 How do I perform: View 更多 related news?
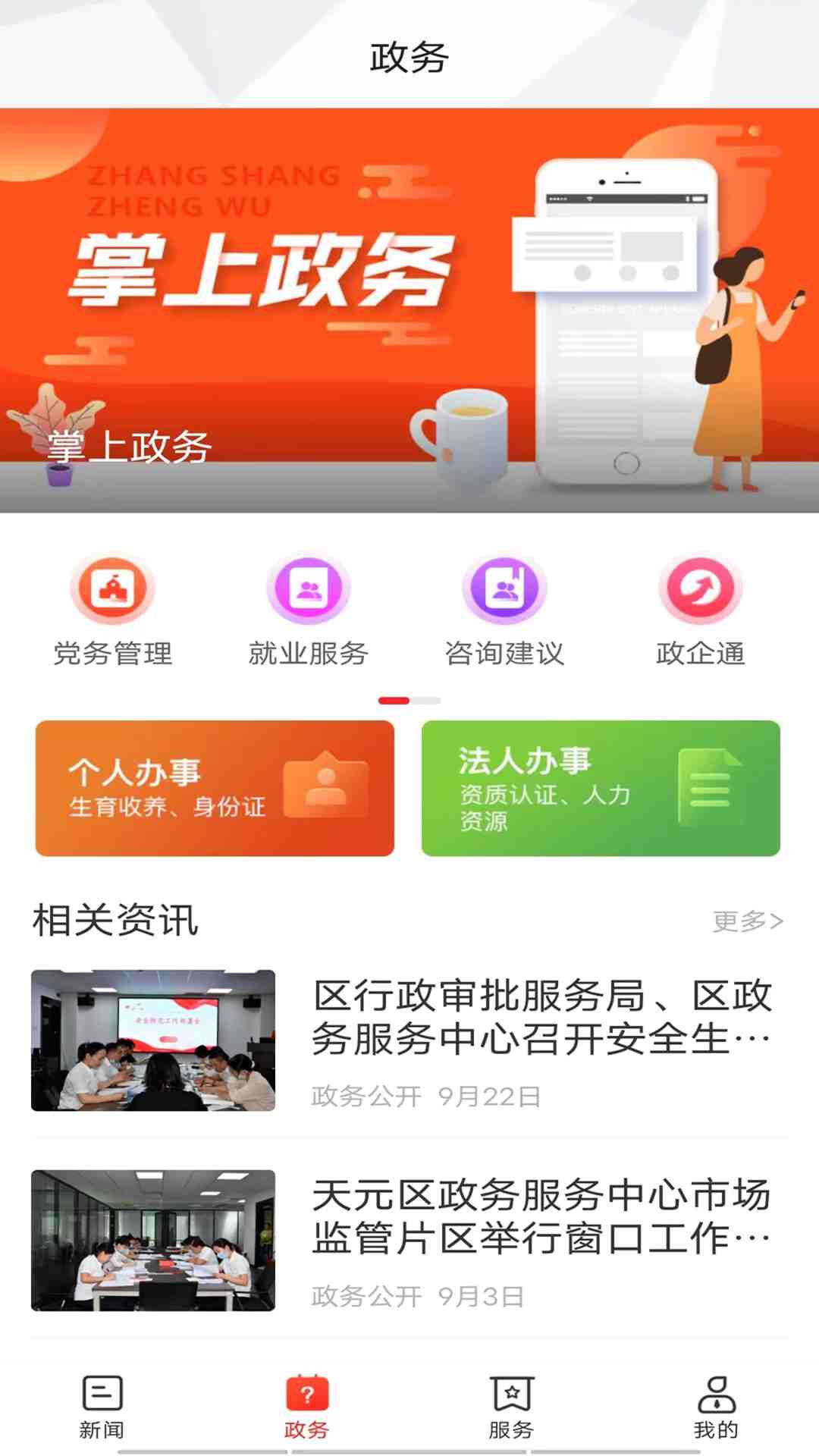tap(747, 921)
